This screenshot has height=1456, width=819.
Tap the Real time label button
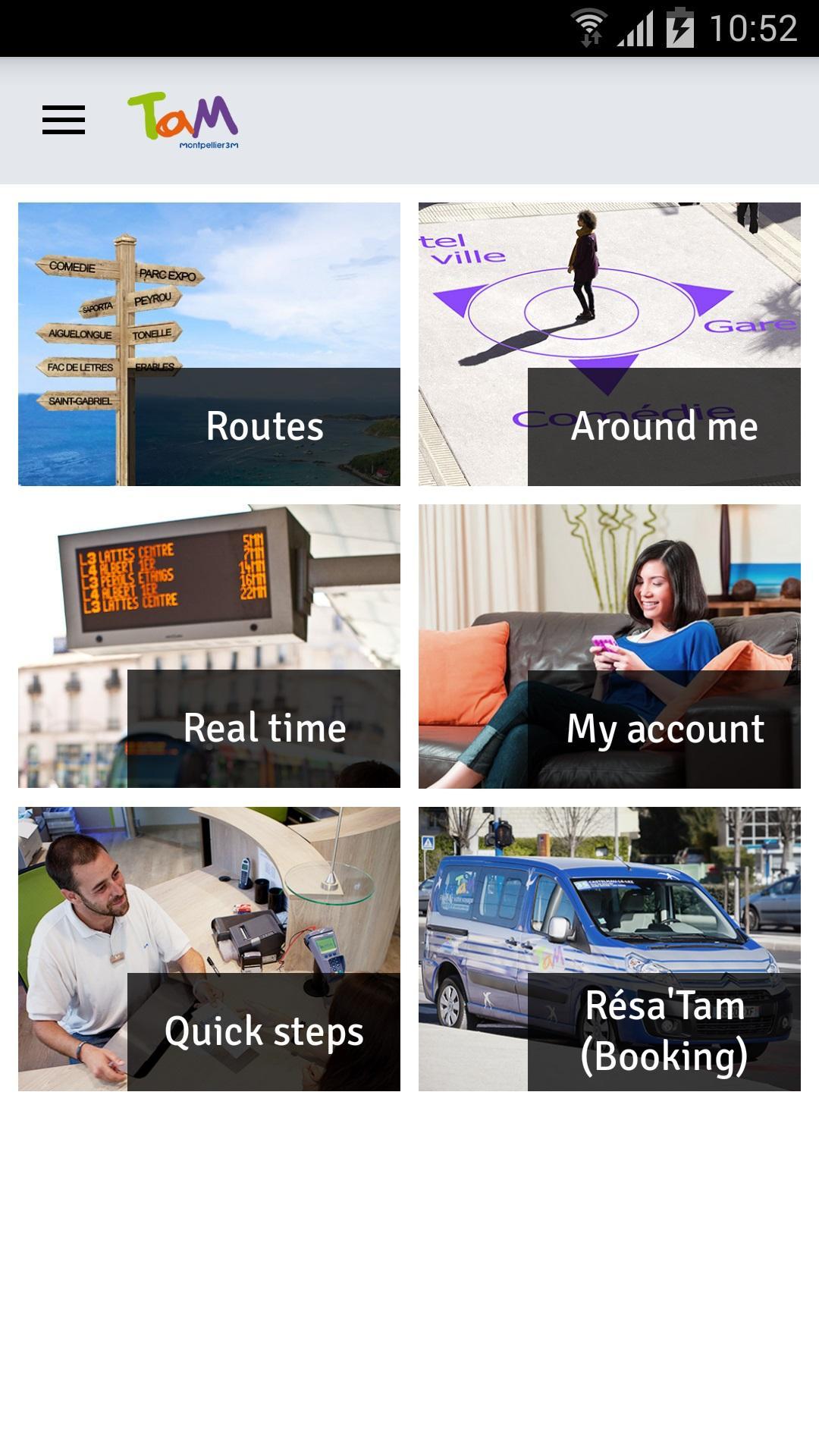pyautogui.click(x=264, y=728)
